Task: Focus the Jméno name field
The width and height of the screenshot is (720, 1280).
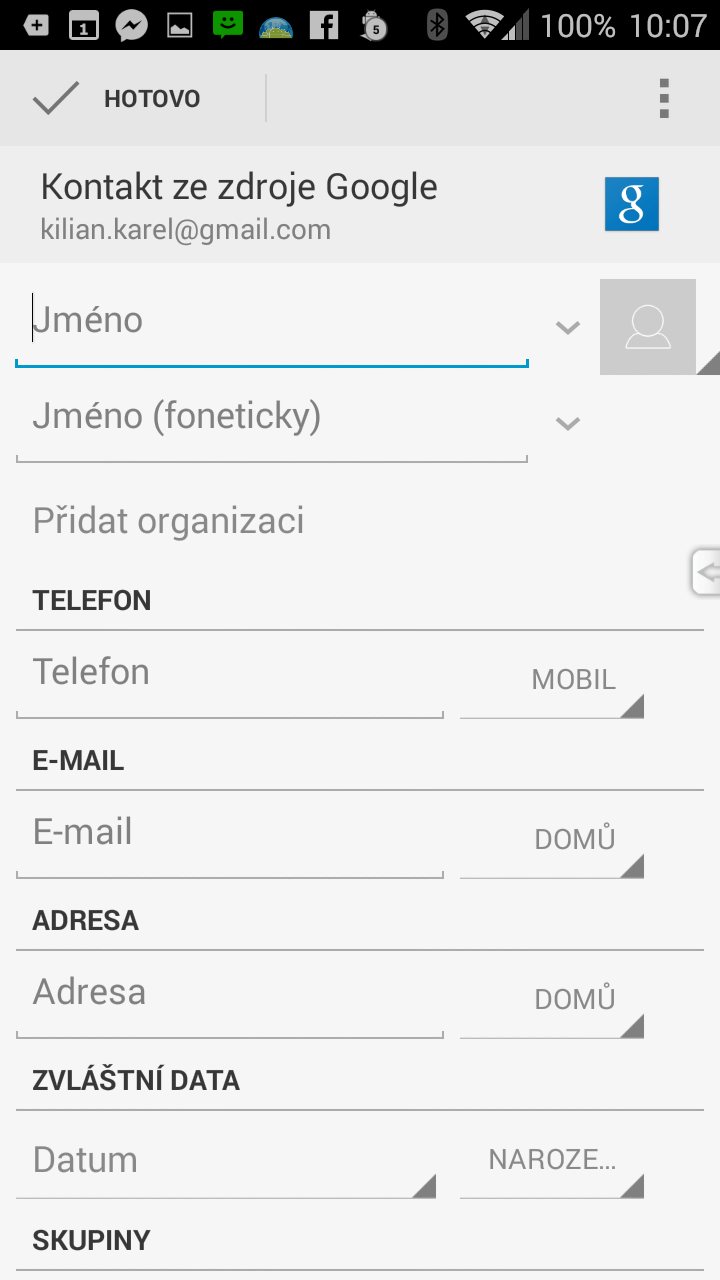Action: click(x=272, y=322)
